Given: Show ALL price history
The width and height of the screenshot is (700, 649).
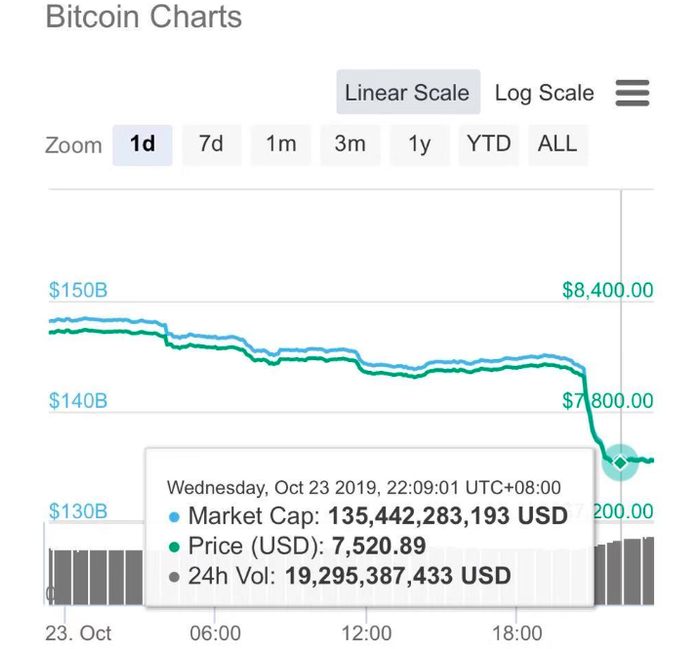Looking at the screenshot, I should pos(557,144).
